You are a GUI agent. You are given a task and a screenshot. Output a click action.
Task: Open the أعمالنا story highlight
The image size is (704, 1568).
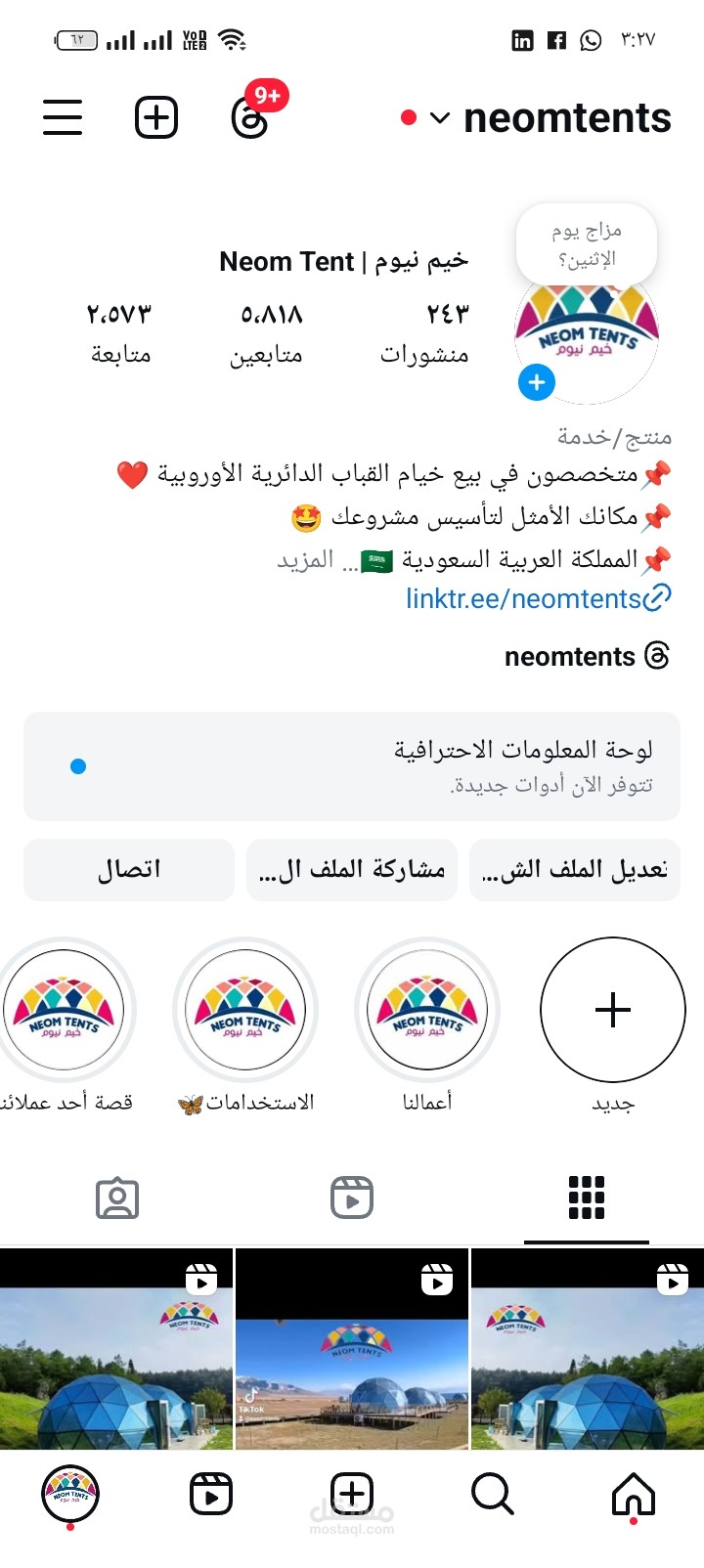pos(427,1011)
